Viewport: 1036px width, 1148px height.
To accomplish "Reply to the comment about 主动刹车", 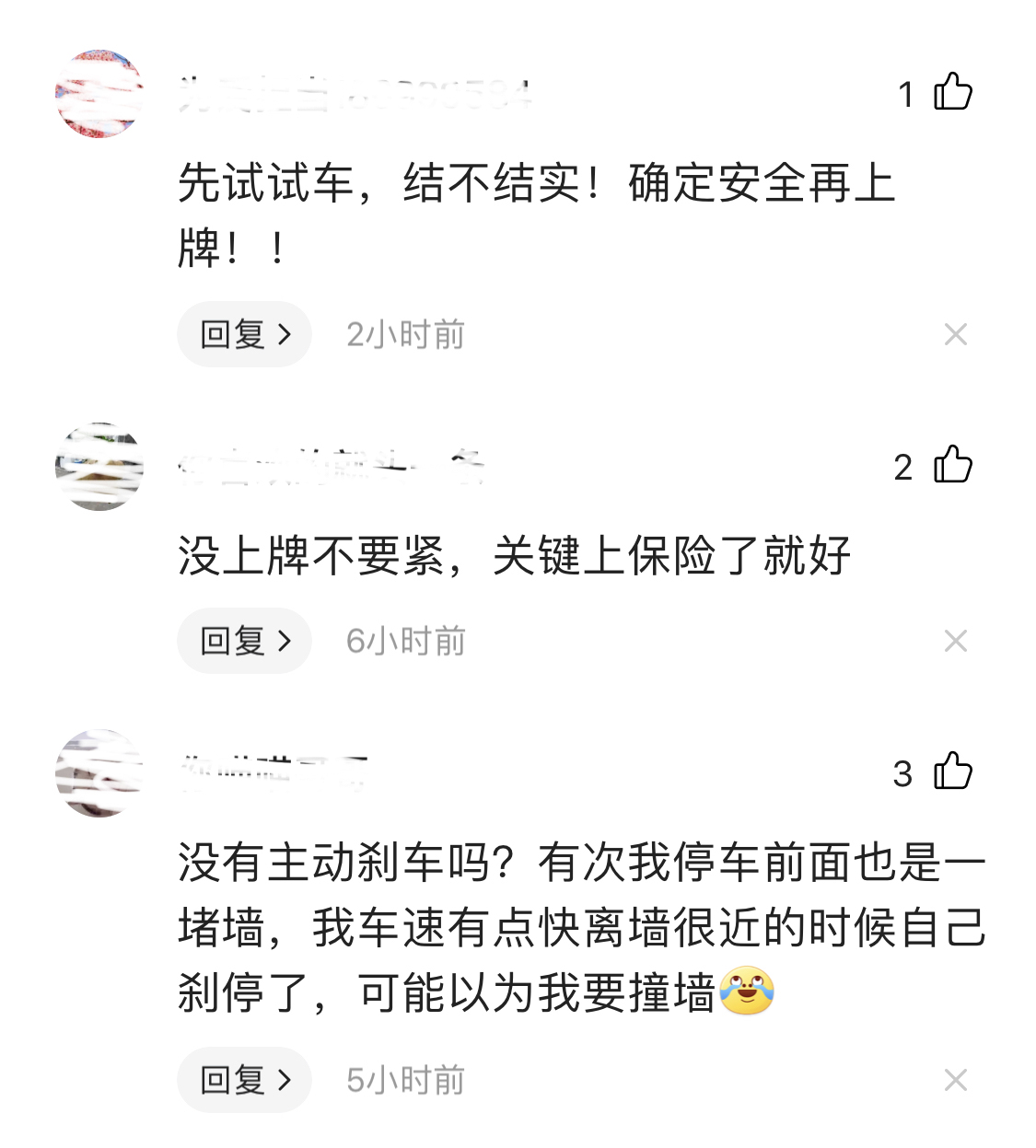I will (x=244, y=1080).
